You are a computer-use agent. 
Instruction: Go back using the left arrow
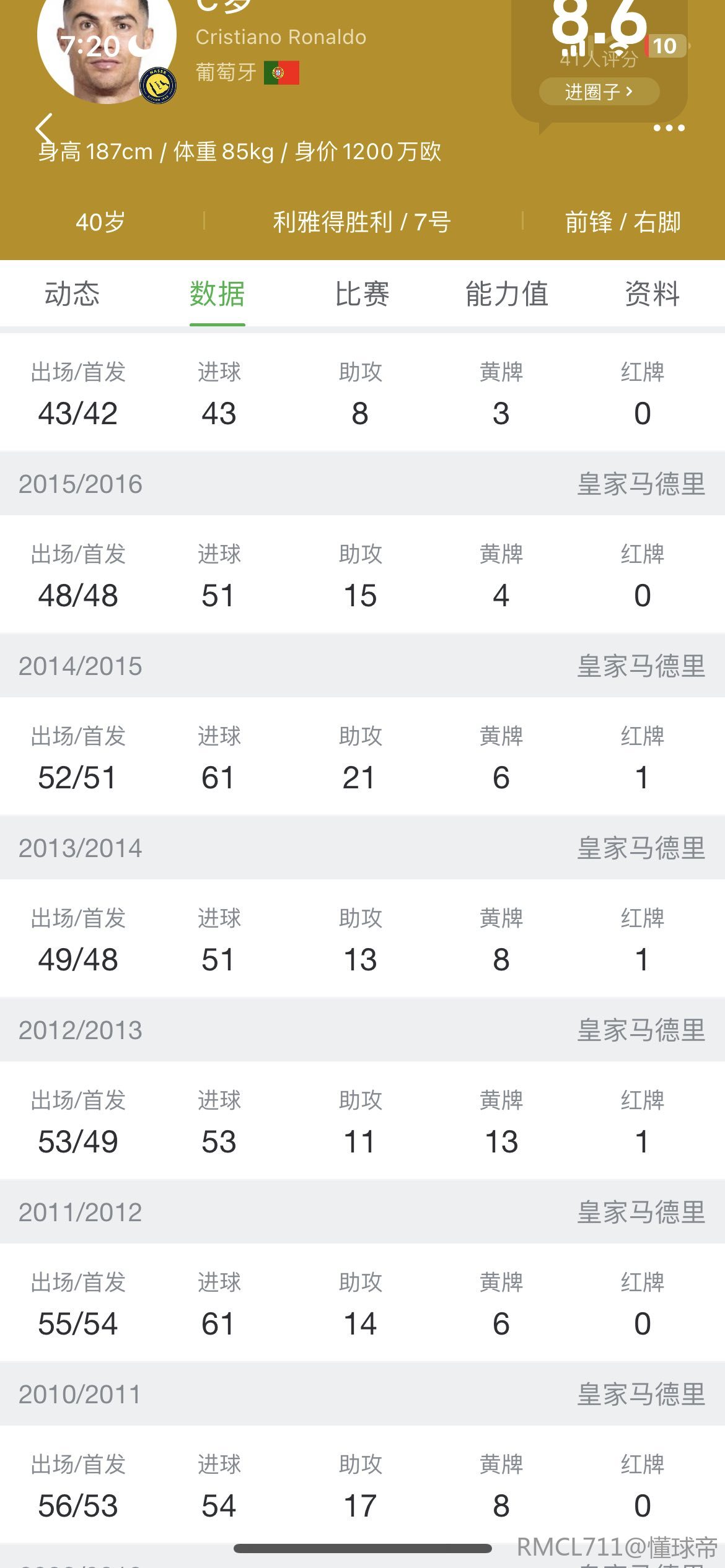(44, 129)
